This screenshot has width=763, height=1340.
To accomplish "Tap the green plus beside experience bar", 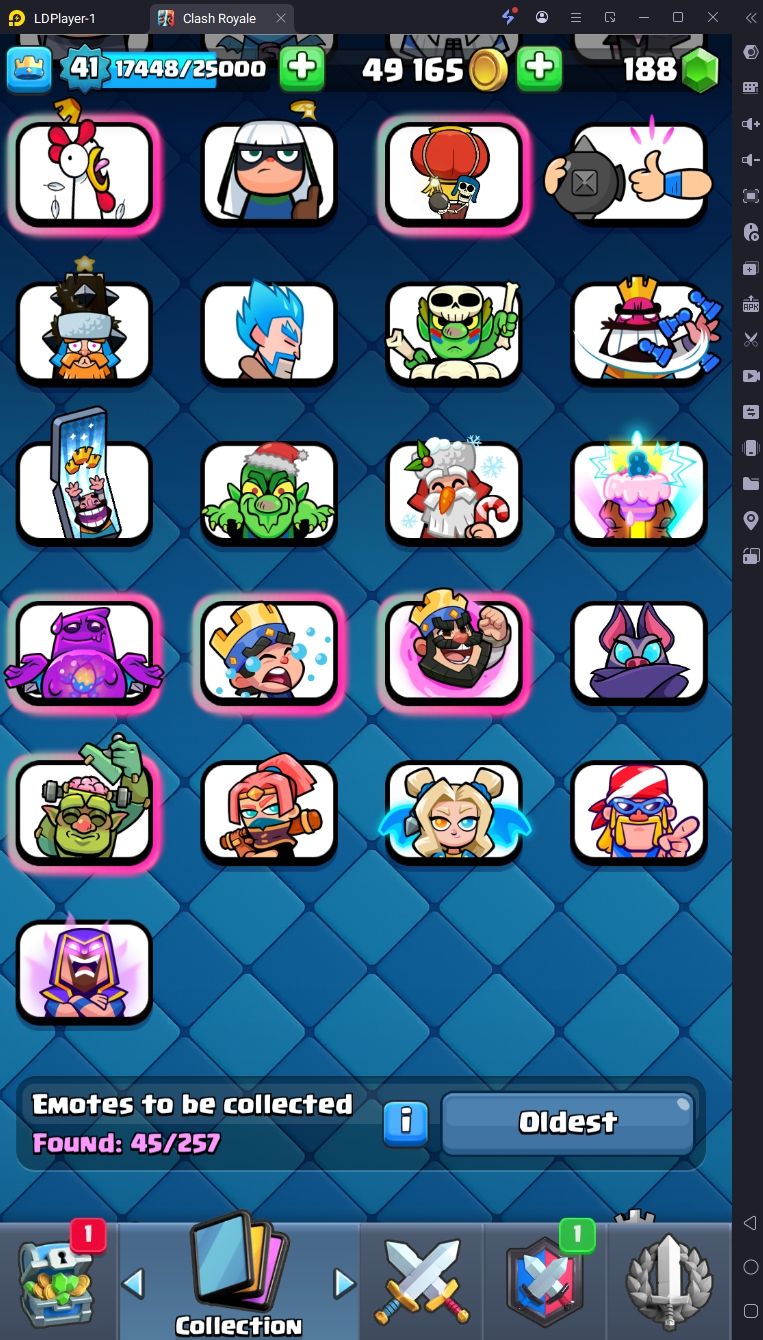I will click(x=301, y=69).
